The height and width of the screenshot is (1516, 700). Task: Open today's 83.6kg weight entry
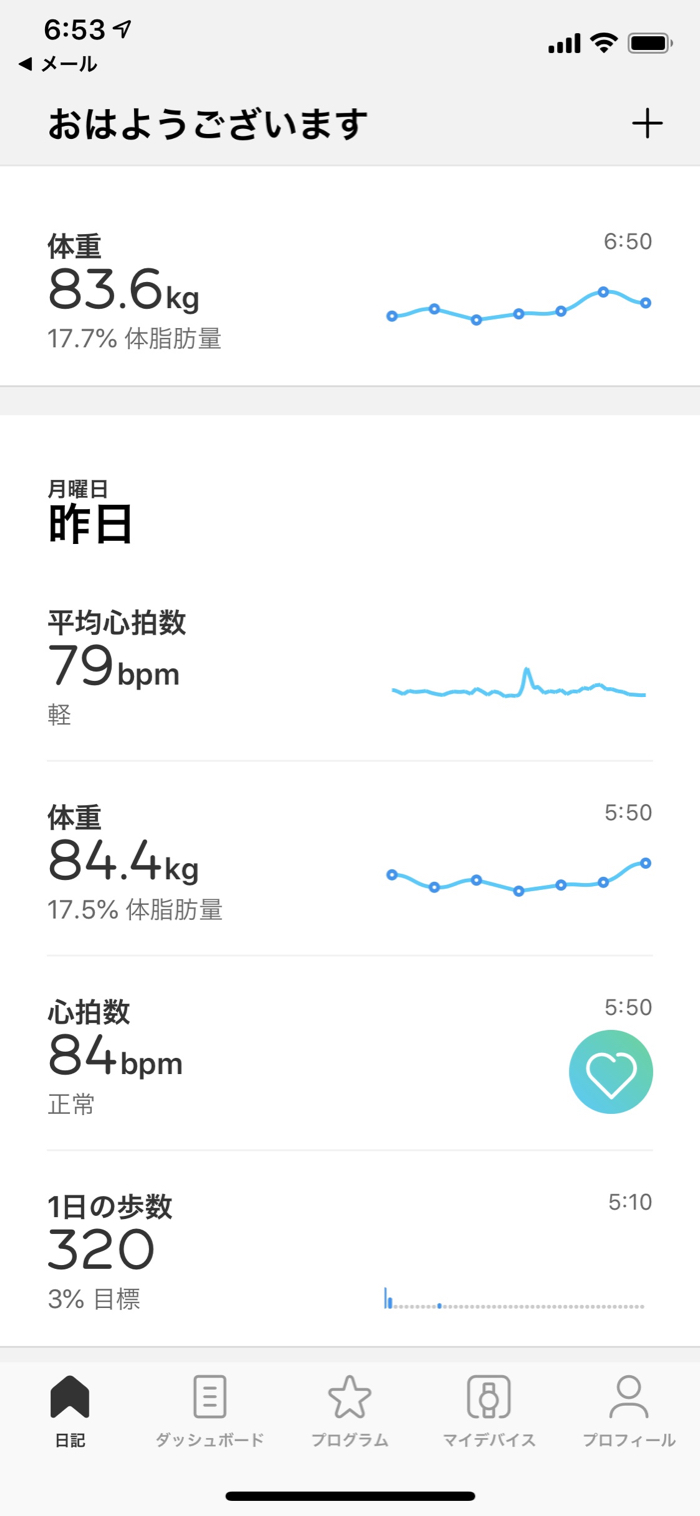(349, 290)
